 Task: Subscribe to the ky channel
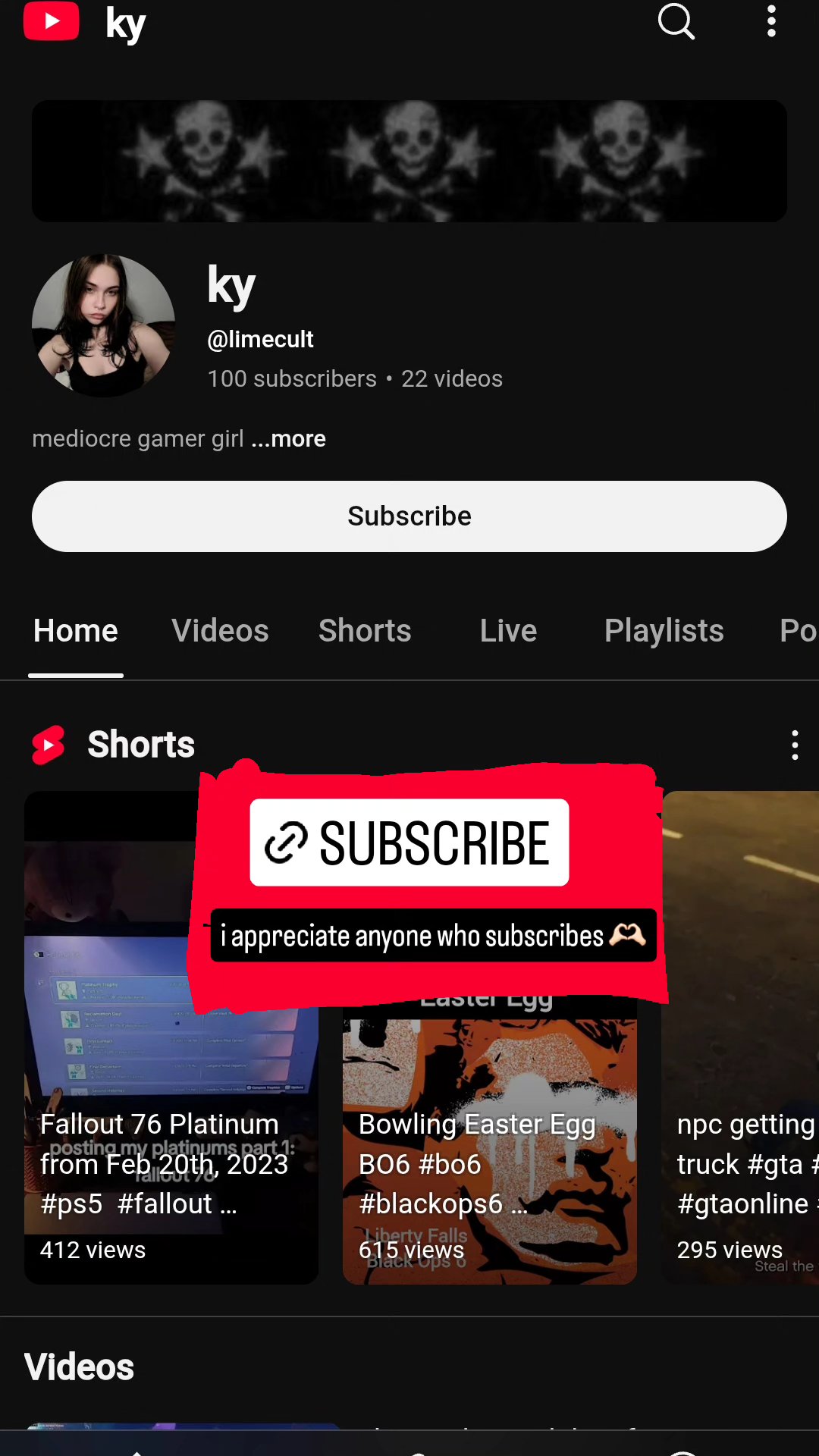tap(409, 516)
